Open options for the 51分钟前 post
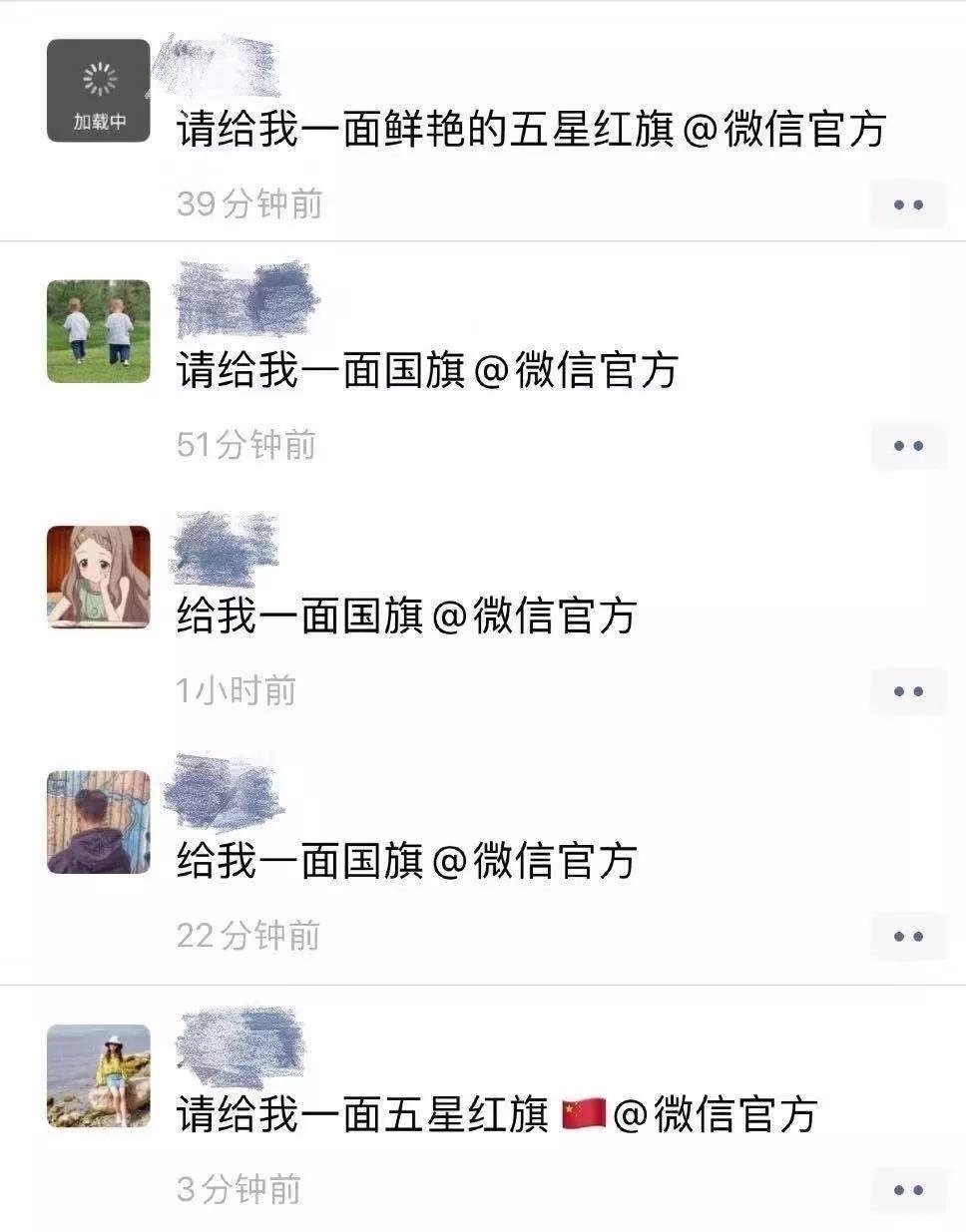Screen dimensions: 966x1232 pyautogui.click(x=908, y=446)
